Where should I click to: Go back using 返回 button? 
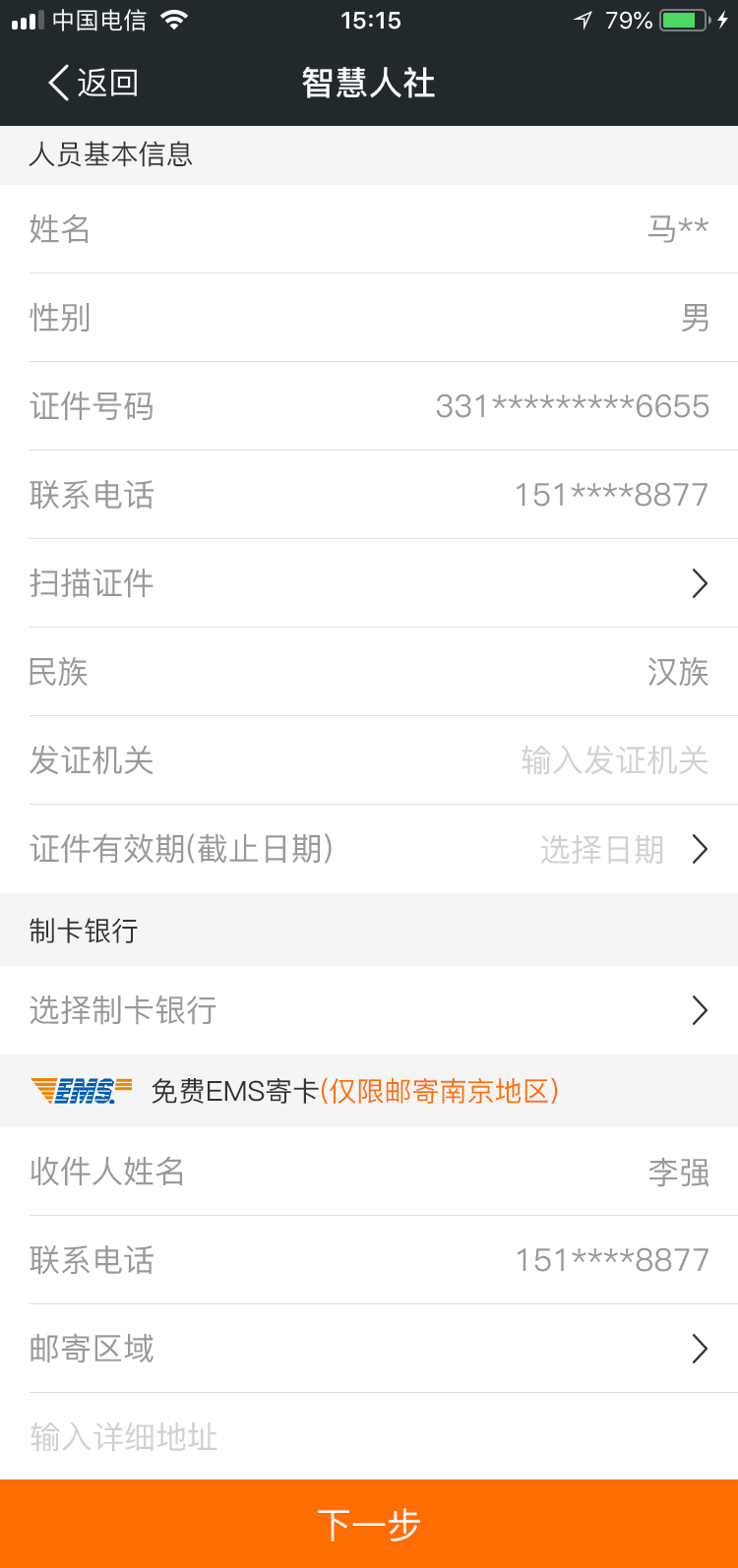tap(93, 83)
